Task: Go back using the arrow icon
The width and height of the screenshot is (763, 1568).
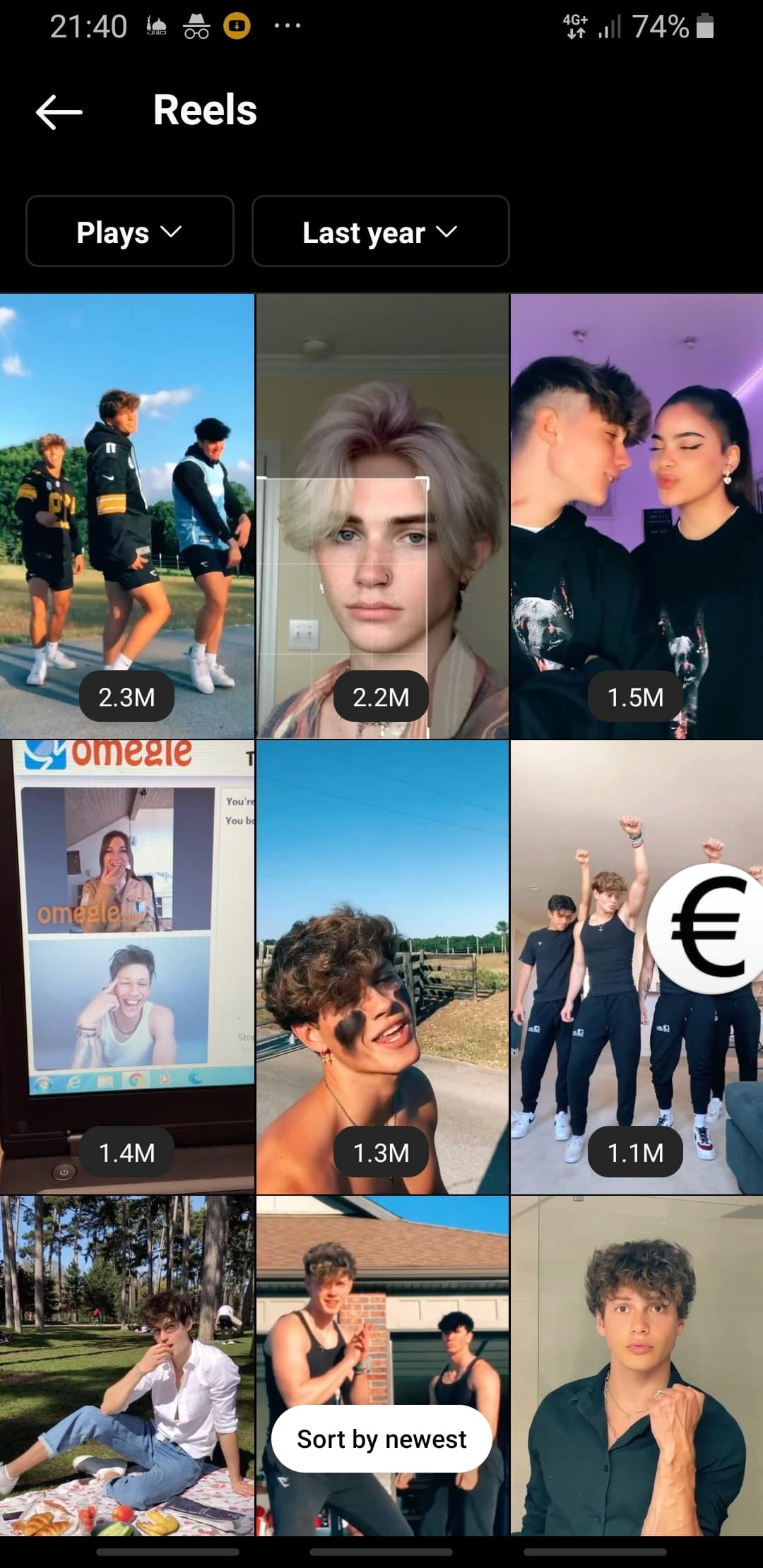Action: point(59,112)
